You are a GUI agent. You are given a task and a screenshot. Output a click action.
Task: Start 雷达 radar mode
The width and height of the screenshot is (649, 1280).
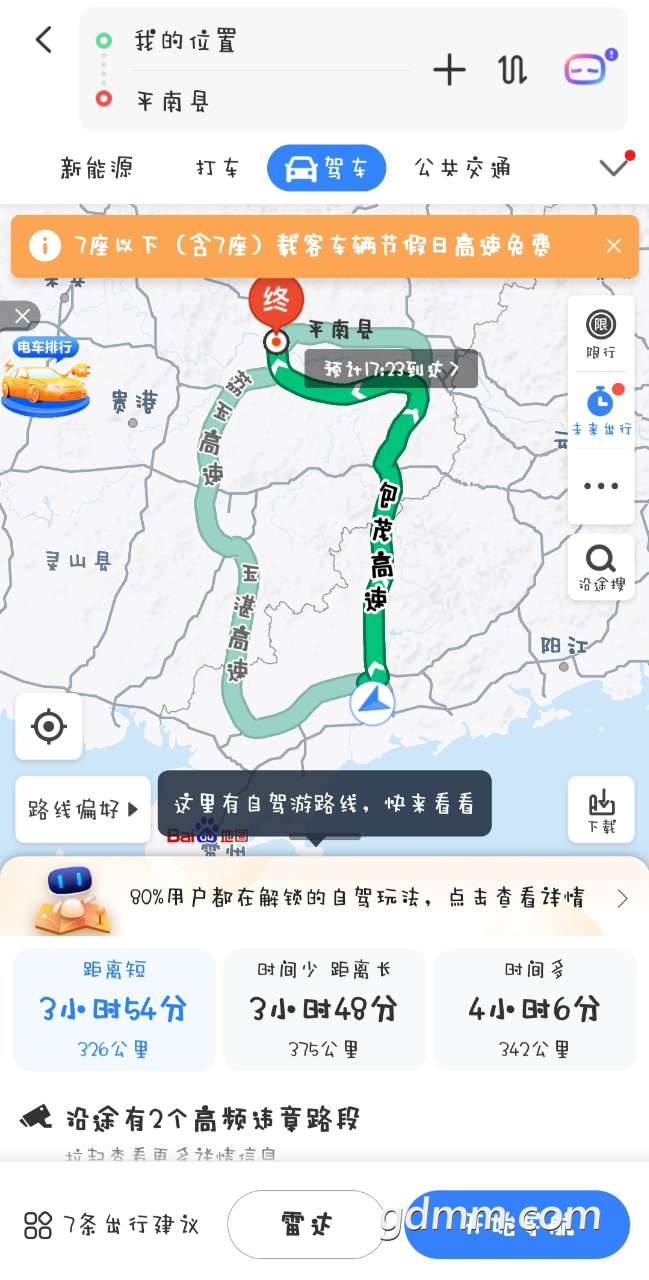click(306, 1224)
